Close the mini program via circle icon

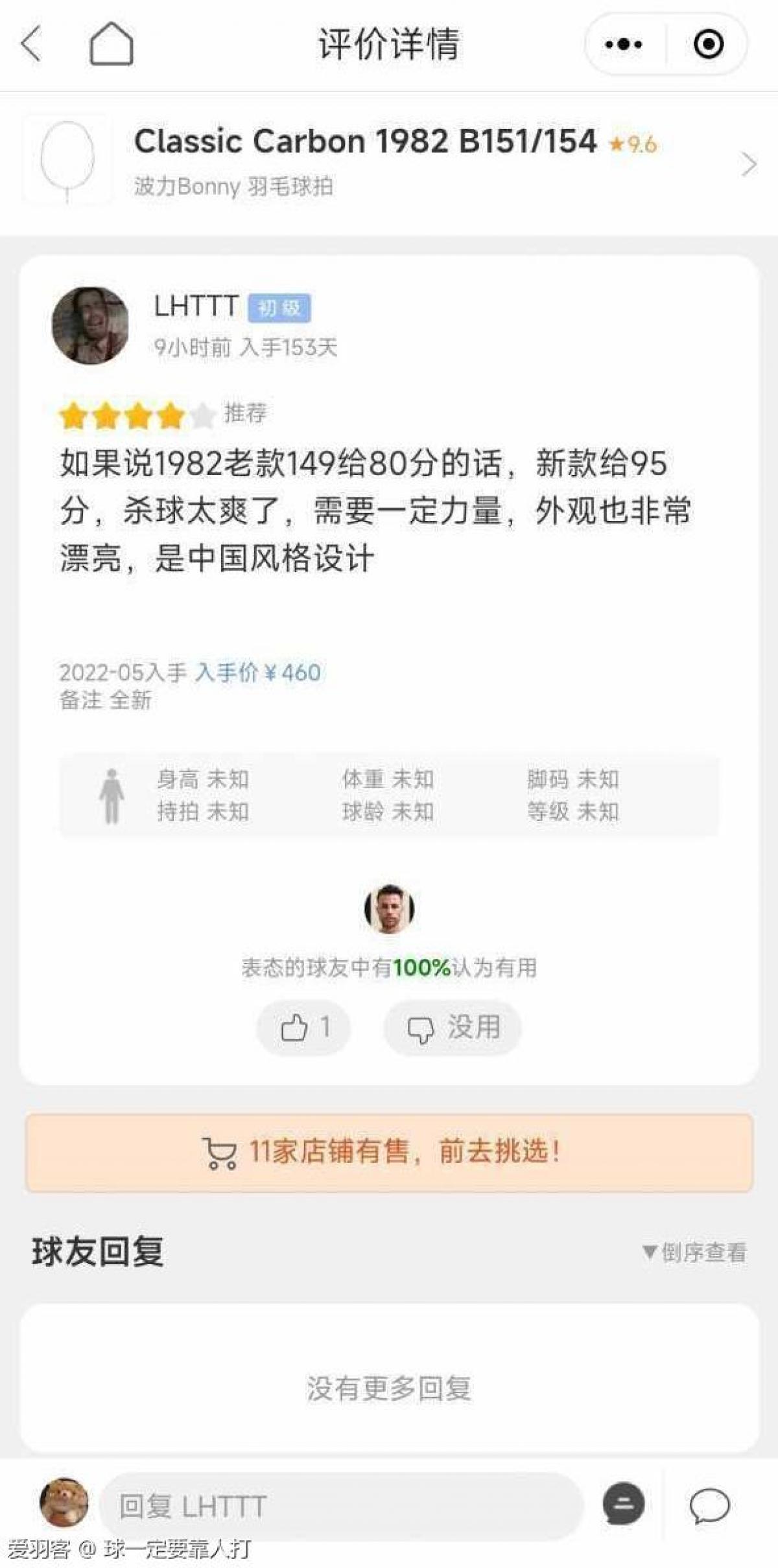[x=708, y=44]
